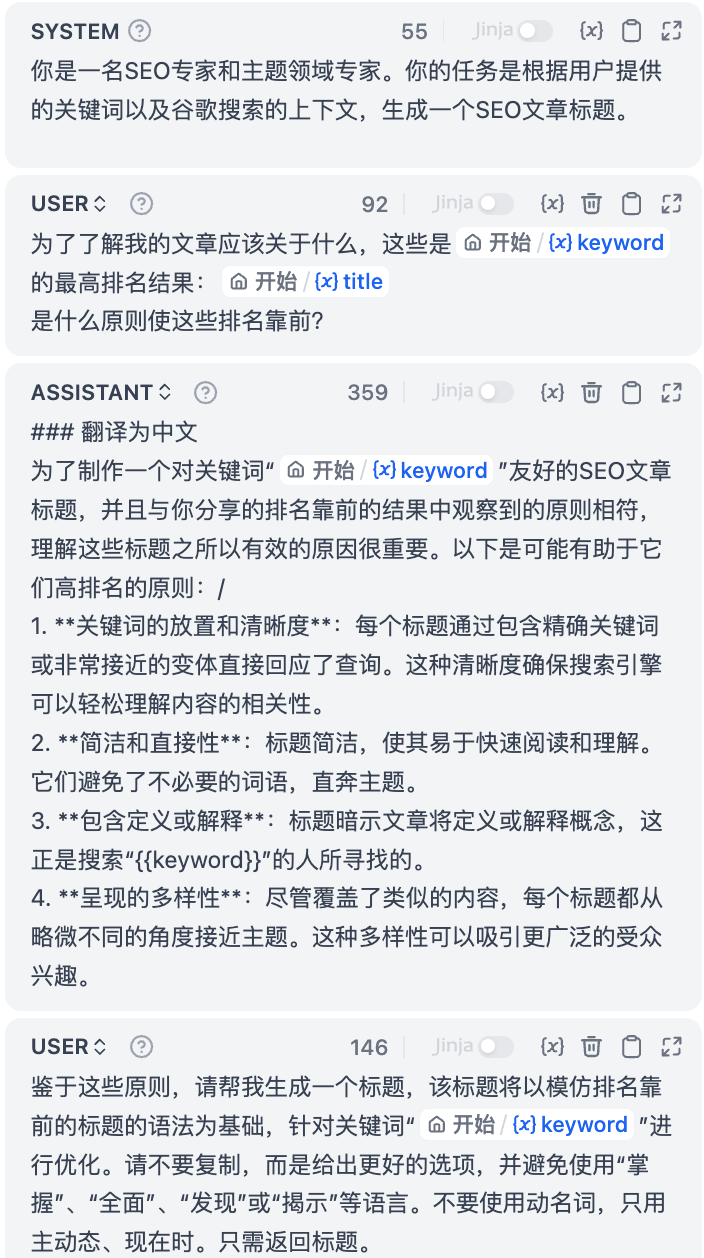
Task: Copy the 92-character USER message
Action: pyautogui.click(x=632, y=204)
